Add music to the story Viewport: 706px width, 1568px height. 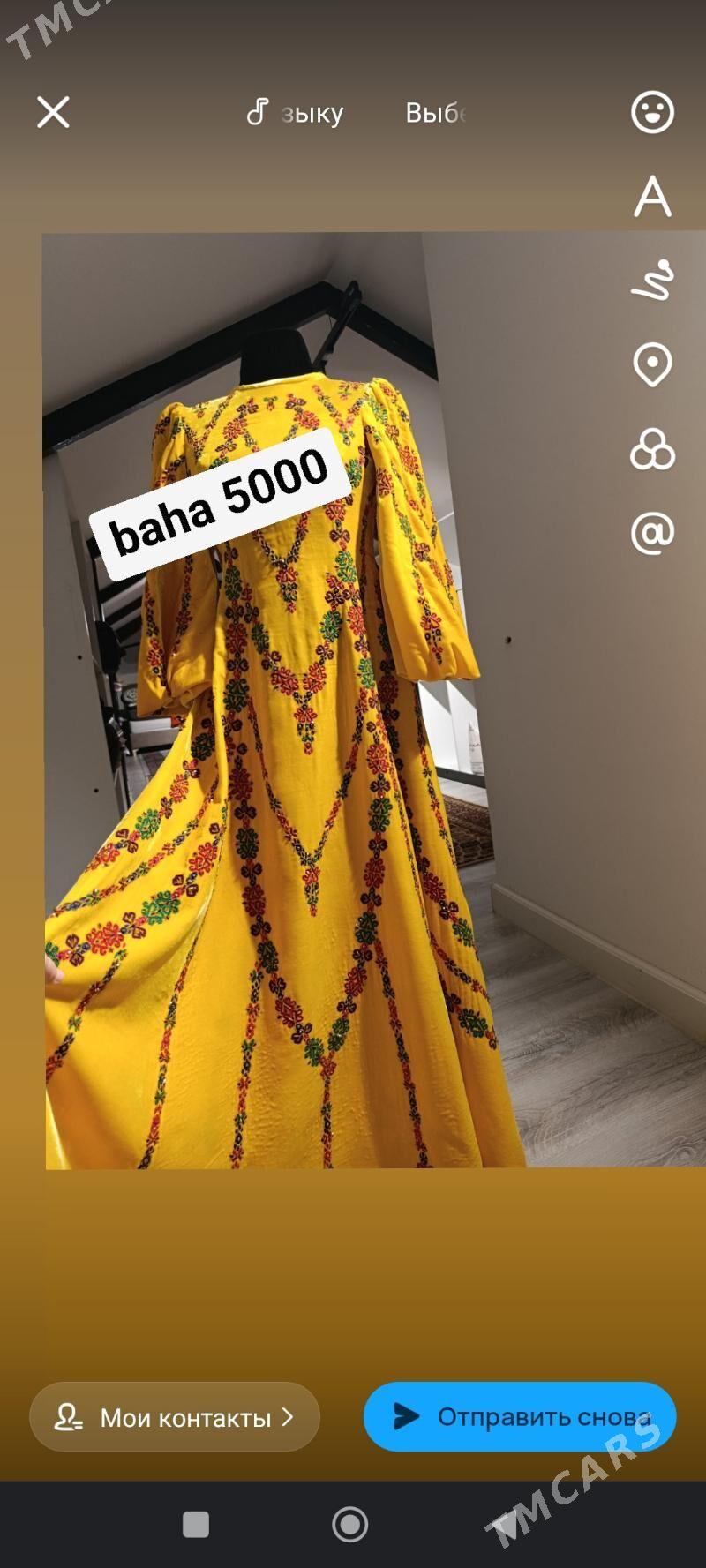(295, 113)
